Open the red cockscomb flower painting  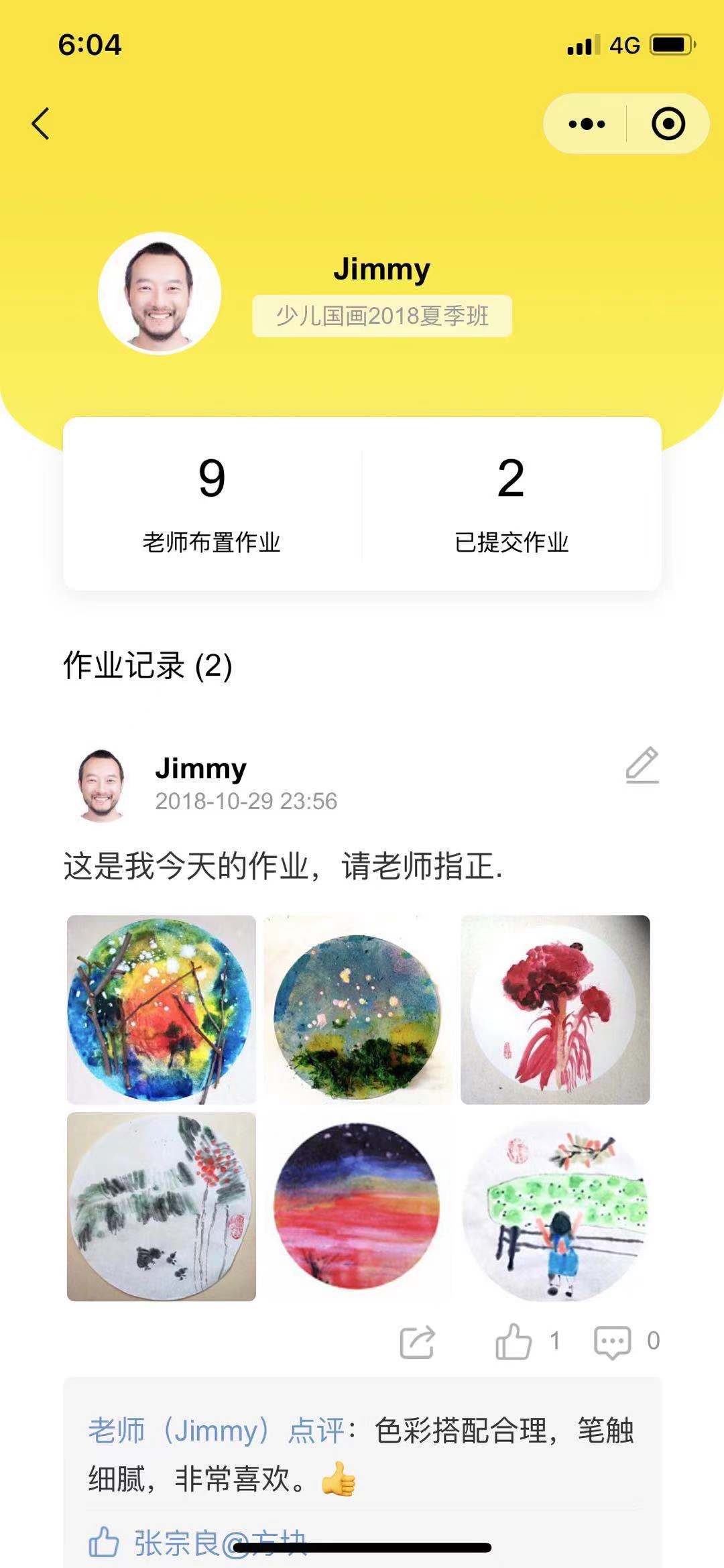tap(555, 1009)
